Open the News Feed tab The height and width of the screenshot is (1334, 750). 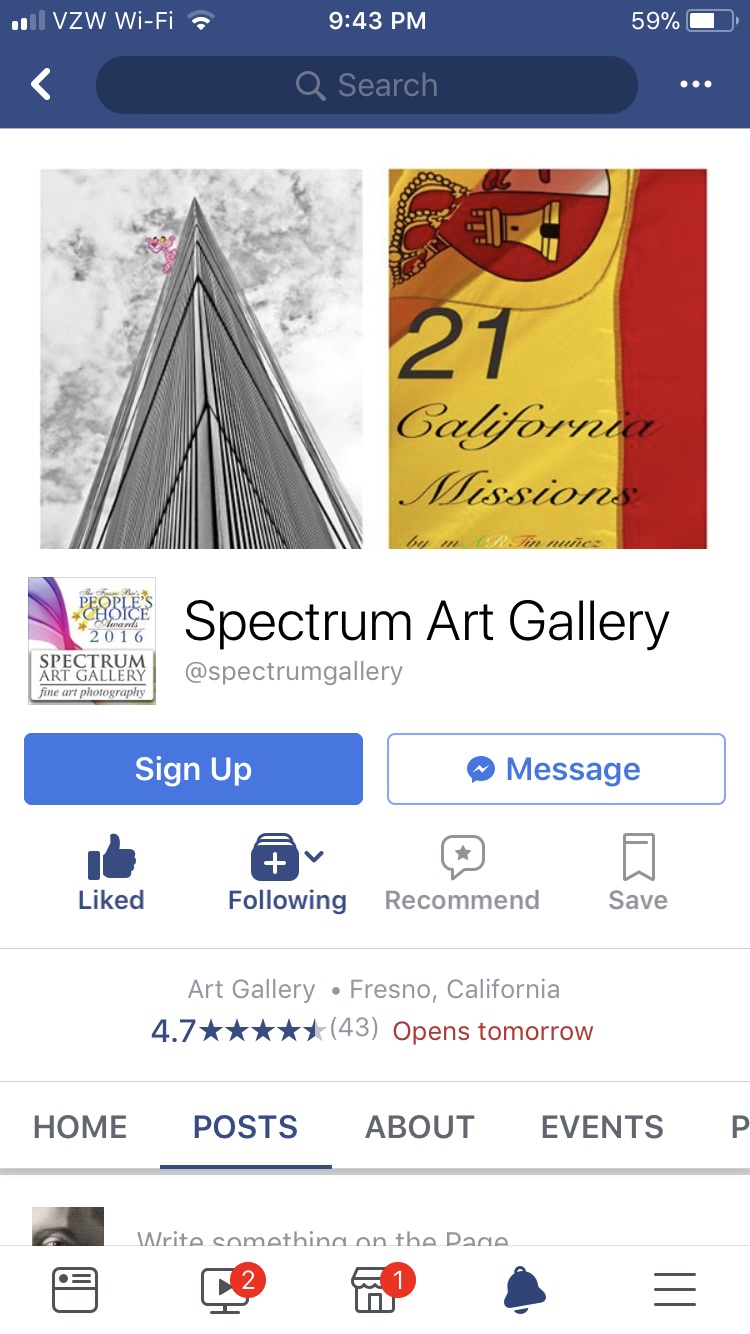[x=75, y=1290]
